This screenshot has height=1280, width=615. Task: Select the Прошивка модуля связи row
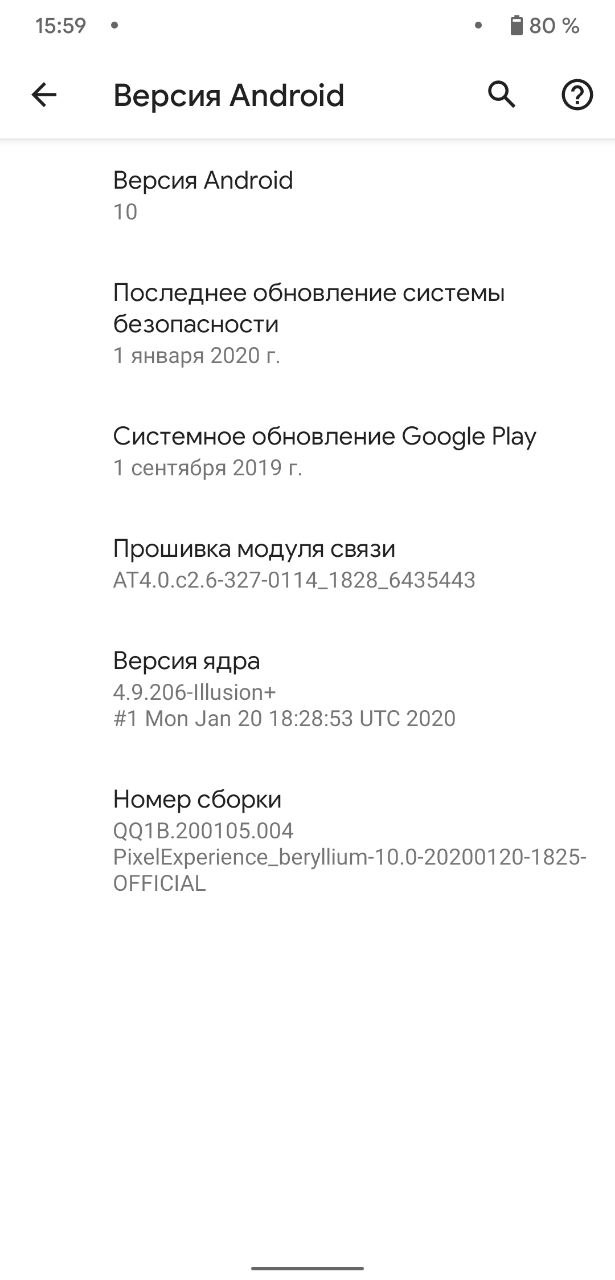coord(307,563)
